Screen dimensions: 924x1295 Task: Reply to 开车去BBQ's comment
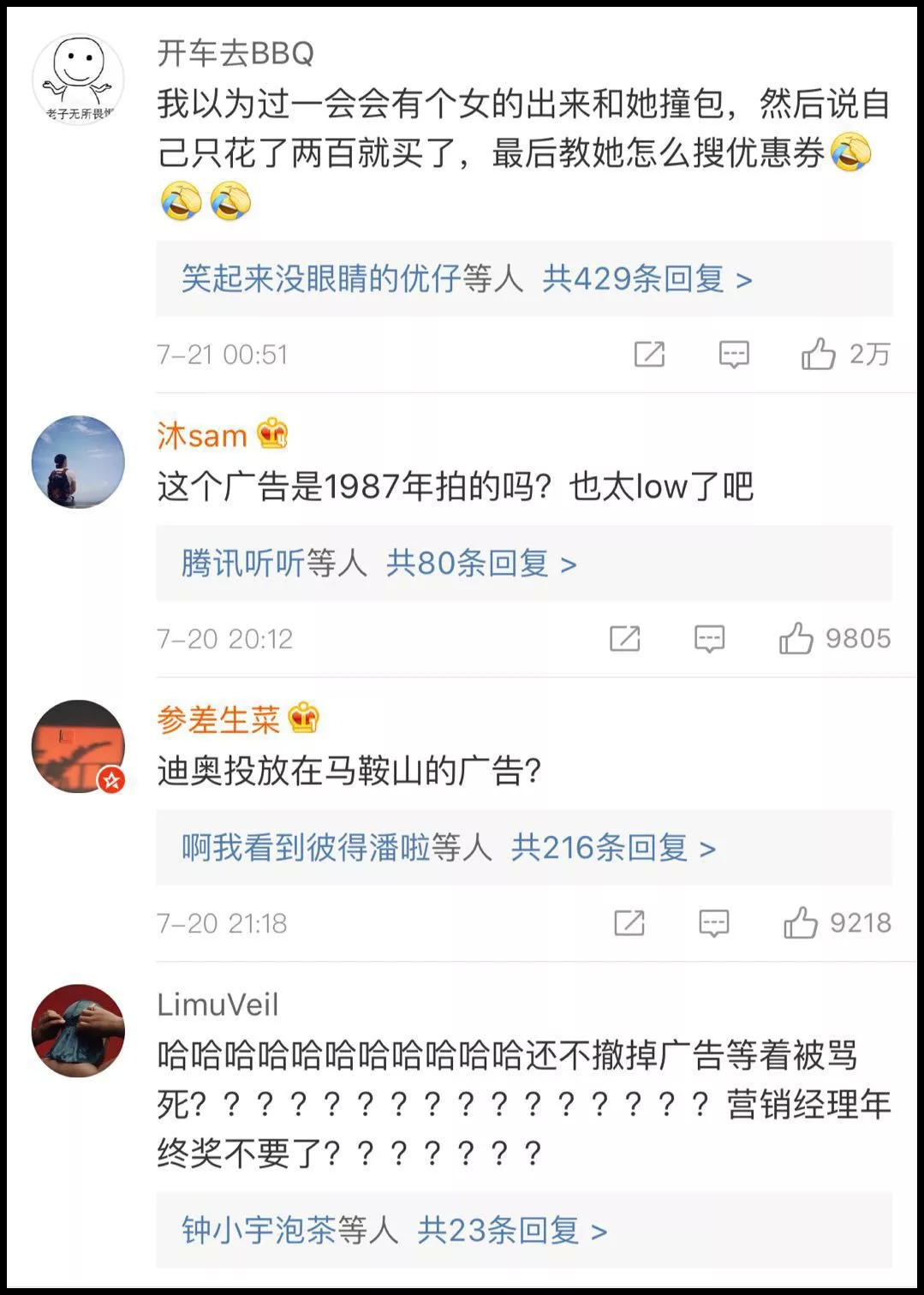(x=734, y=354)
